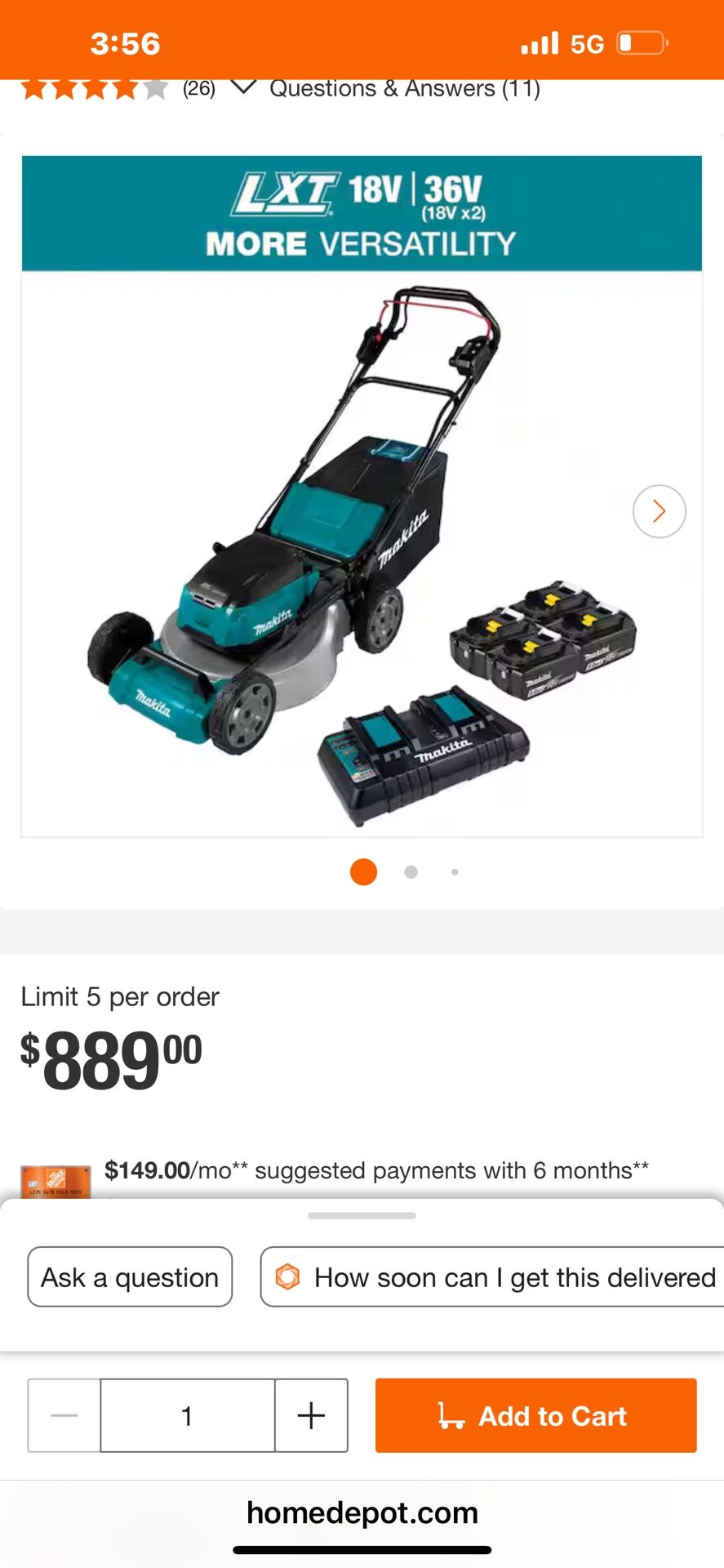This screenshot has height=1568, width=724.
Task: Collapse the bottom sheet via drag handle
Action: (362, 1215)
